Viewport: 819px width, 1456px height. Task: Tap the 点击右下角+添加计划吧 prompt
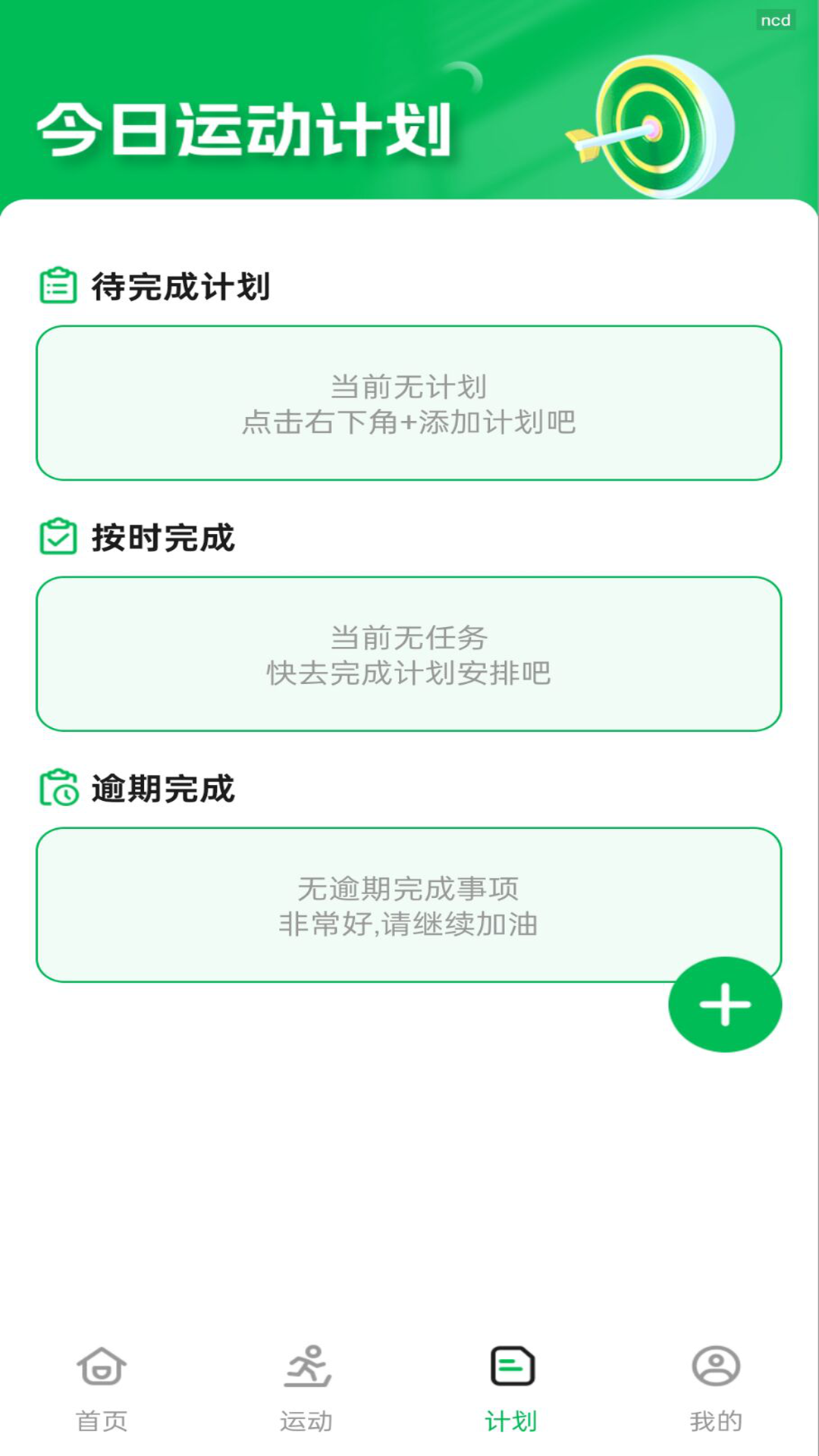409,423
